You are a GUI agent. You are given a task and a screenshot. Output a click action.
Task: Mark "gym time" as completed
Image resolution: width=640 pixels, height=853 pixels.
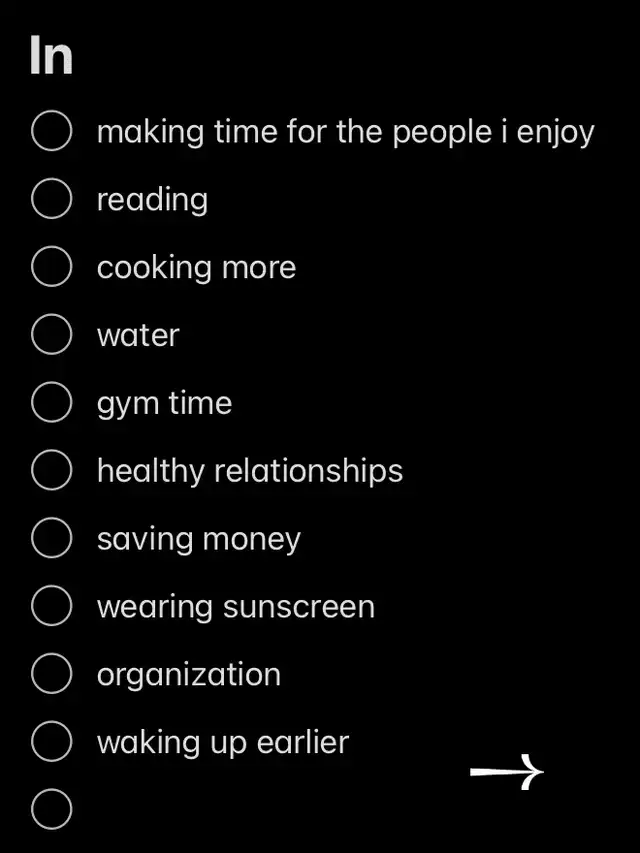[51, 403]
